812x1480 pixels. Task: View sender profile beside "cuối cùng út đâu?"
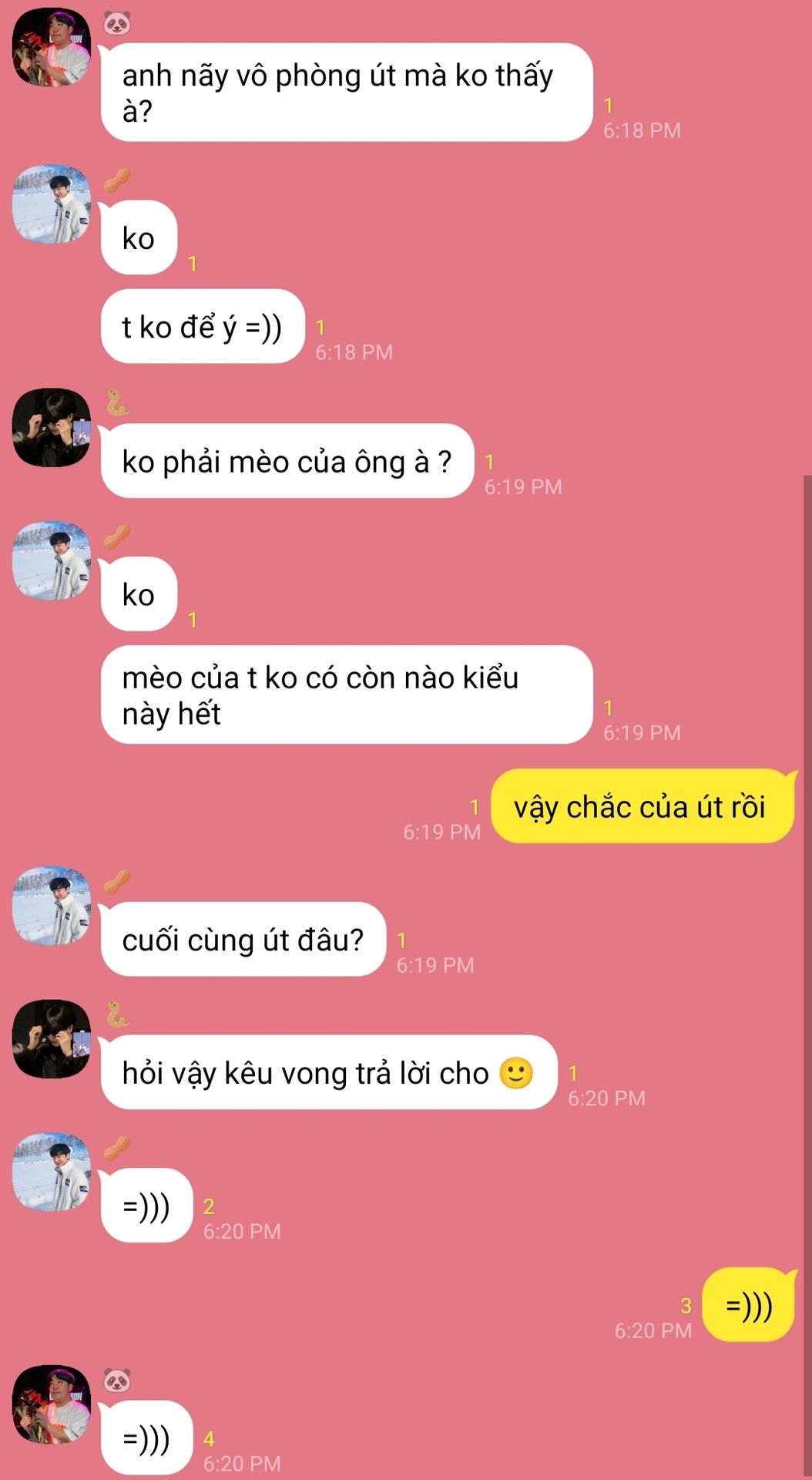click(x=52, y=906)
